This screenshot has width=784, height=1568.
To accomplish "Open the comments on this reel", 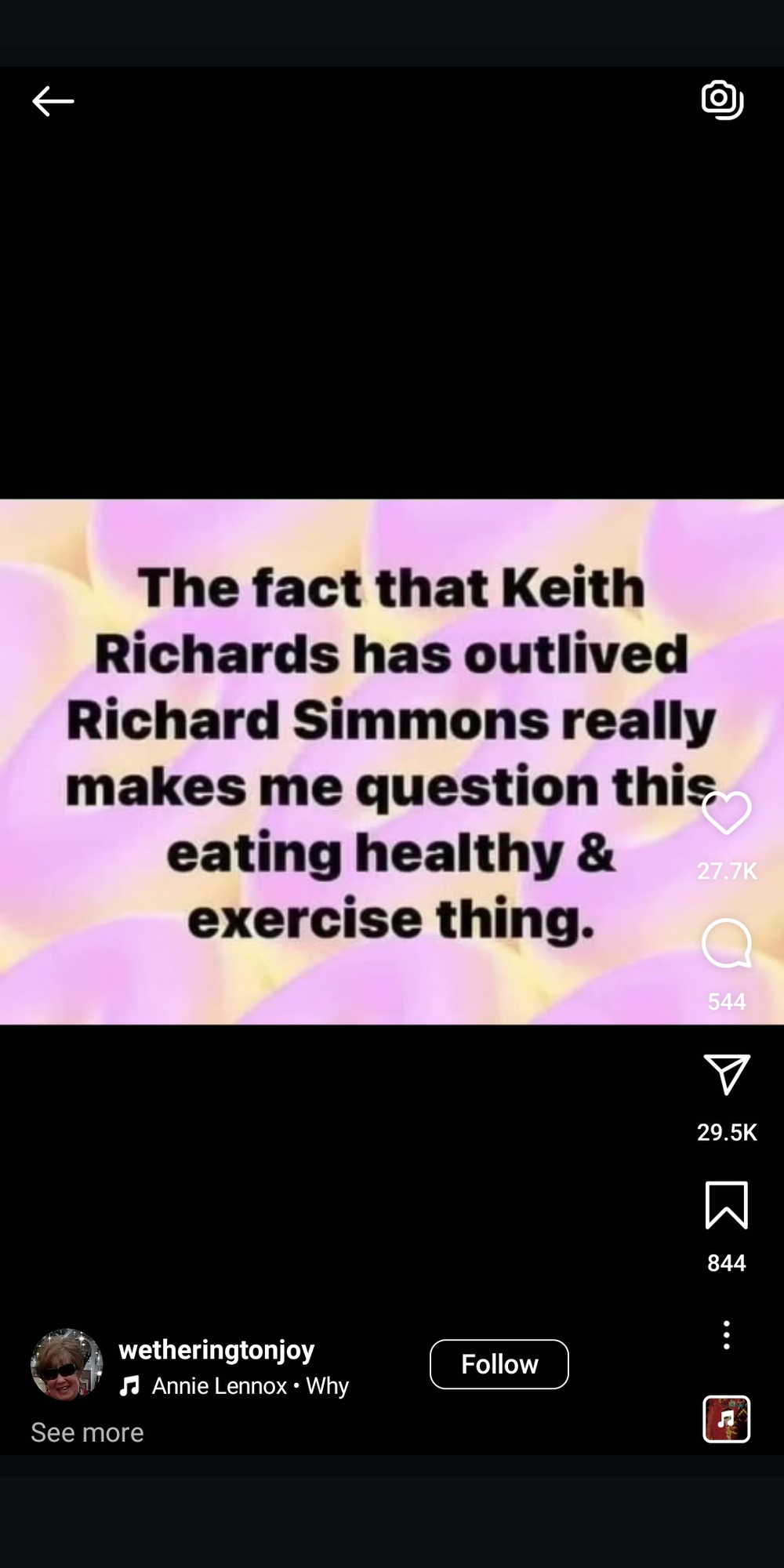I will click(x=726, y=944).
